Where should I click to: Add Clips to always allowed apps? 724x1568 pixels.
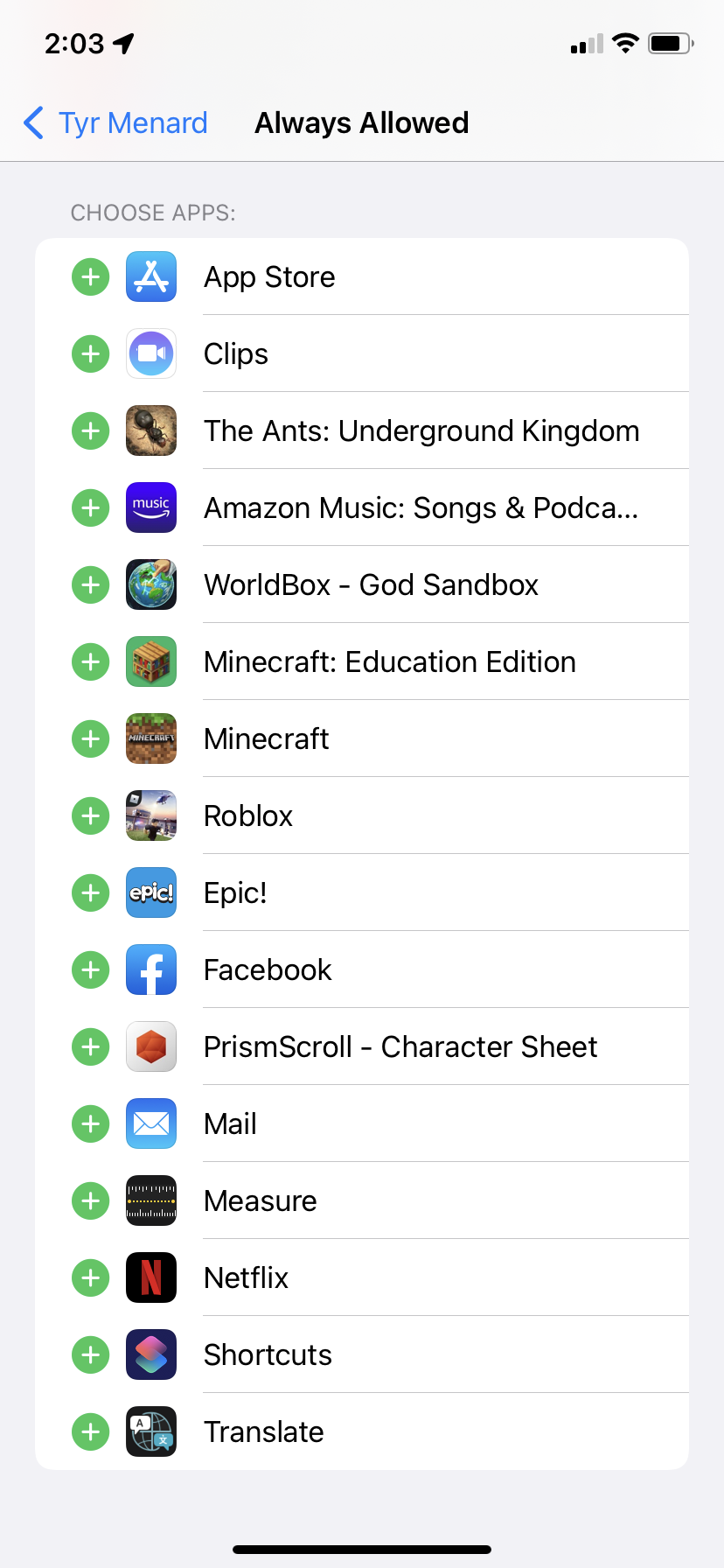pyautogui.click(x=90, y=354)
